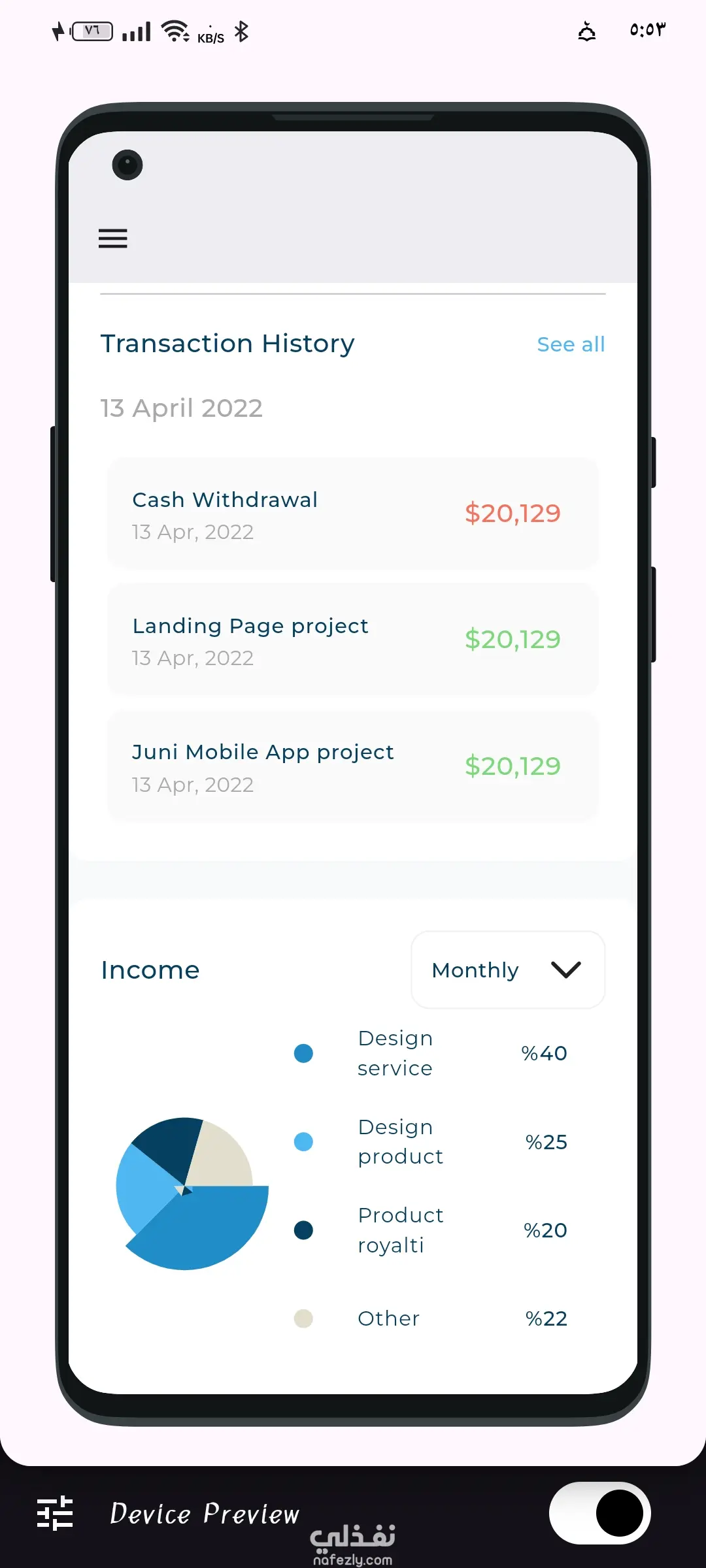Image resolution: width=706 pixels, height=1568 pixels.
Task: Open the Landing Page project transaction
Action: tap(353, 640)
